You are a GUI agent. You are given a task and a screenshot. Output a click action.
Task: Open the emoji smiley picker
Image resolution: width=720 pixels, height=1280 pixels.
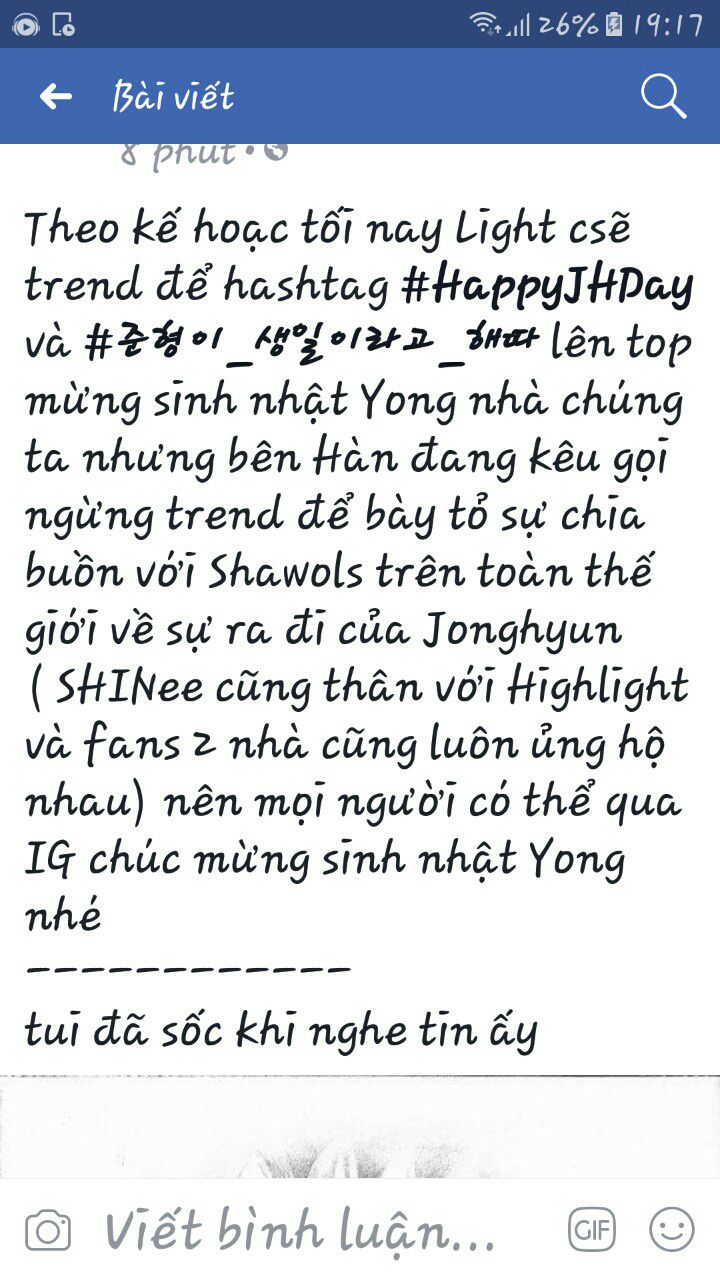click(x=672, y=1229)
